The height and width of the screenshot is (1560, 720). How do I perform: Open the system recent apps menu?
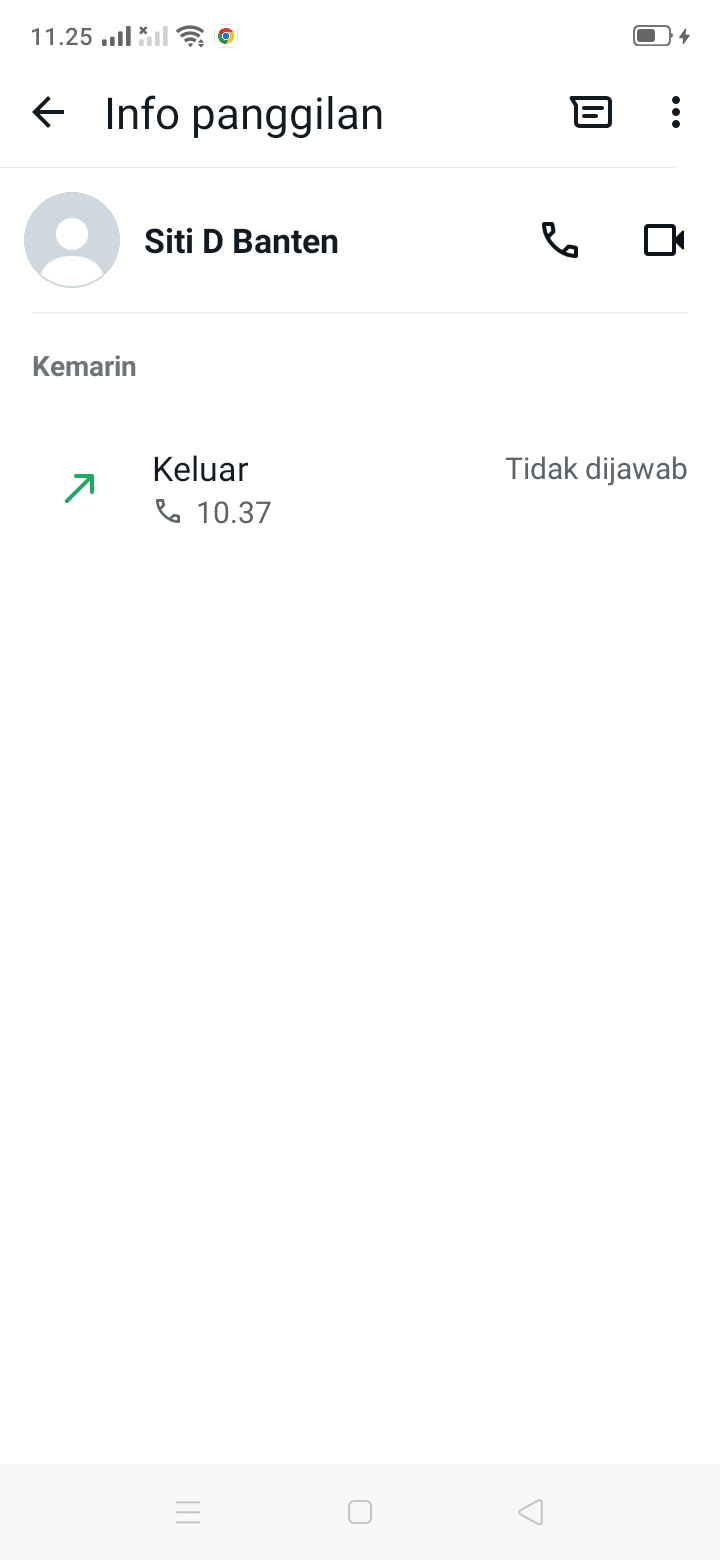point(188,1511)
